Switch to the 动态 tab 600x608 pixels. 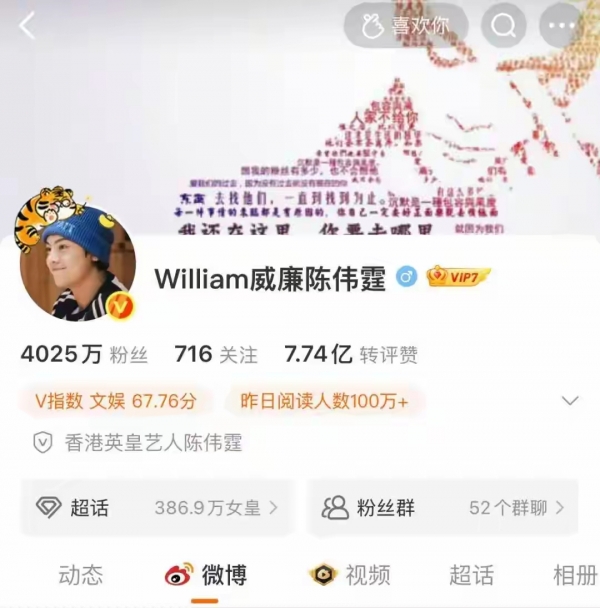tap(81, 574)
